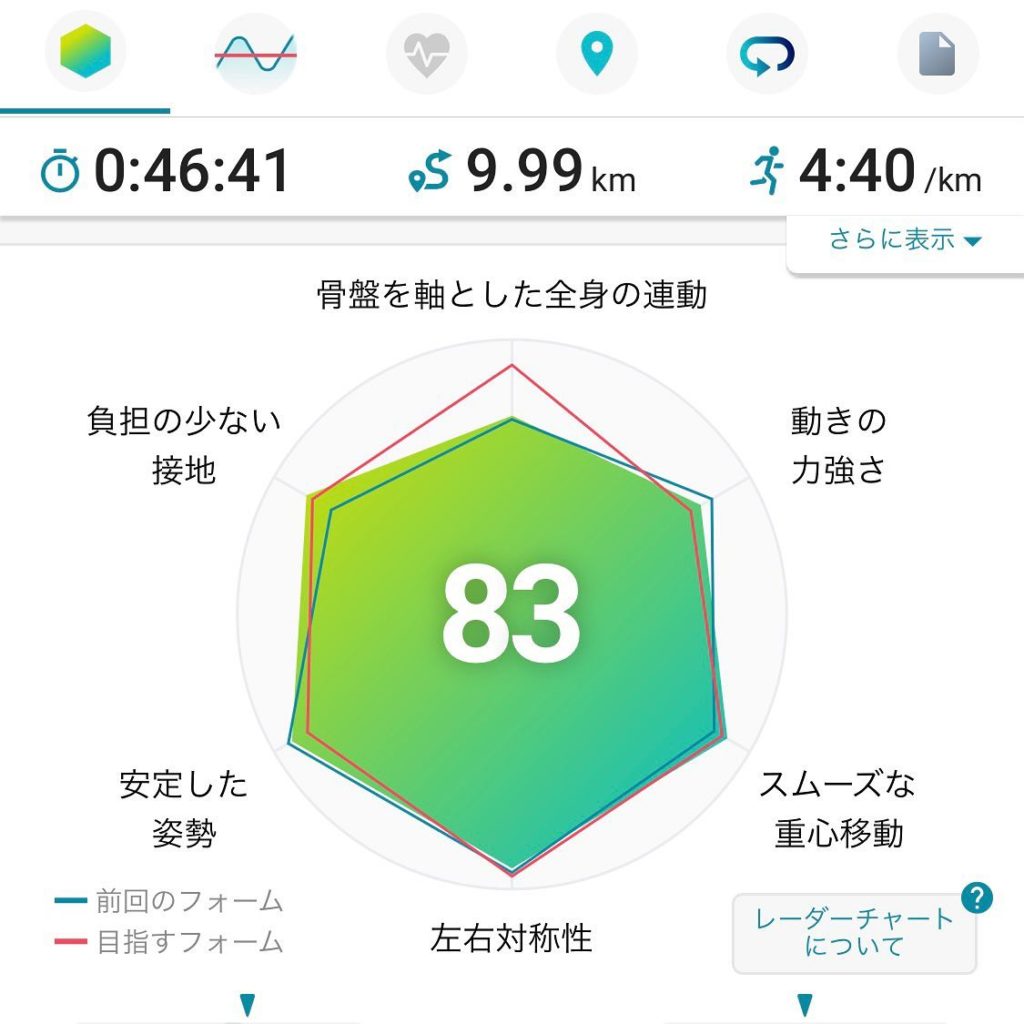Switch to the lap loop tab
Screen dimensions: 1024x1024
(767, 54)
